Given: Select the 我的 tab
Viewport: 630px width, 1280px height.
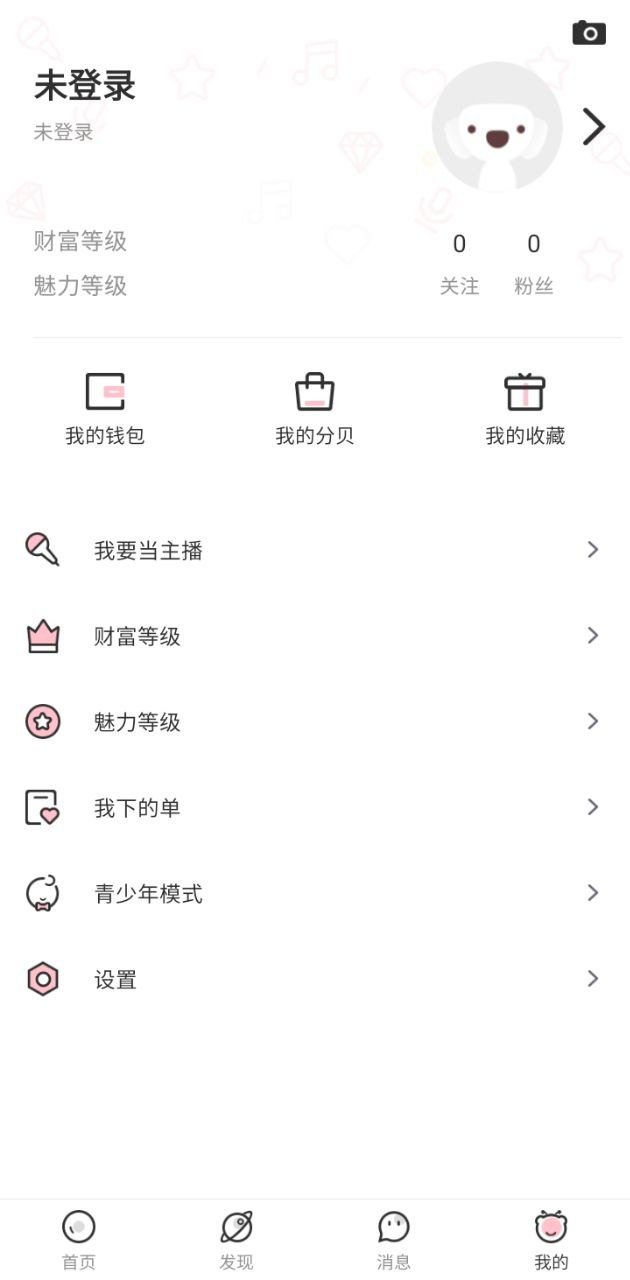Looking at the screenshot, I should click(x=551, y=1240).
